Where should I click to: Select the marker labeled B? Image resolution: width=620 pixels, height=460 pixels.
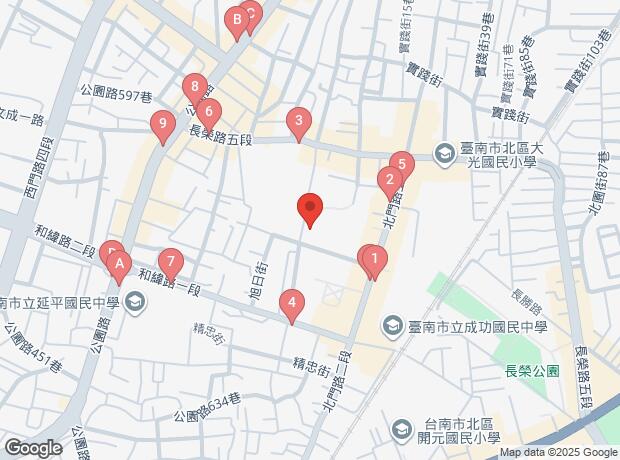point(237,21)
